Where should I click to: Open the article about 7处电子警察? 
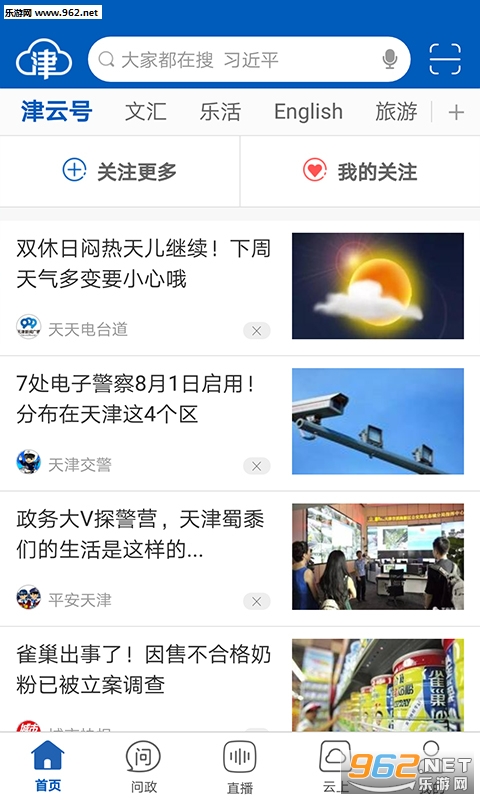tap(136, 399)
